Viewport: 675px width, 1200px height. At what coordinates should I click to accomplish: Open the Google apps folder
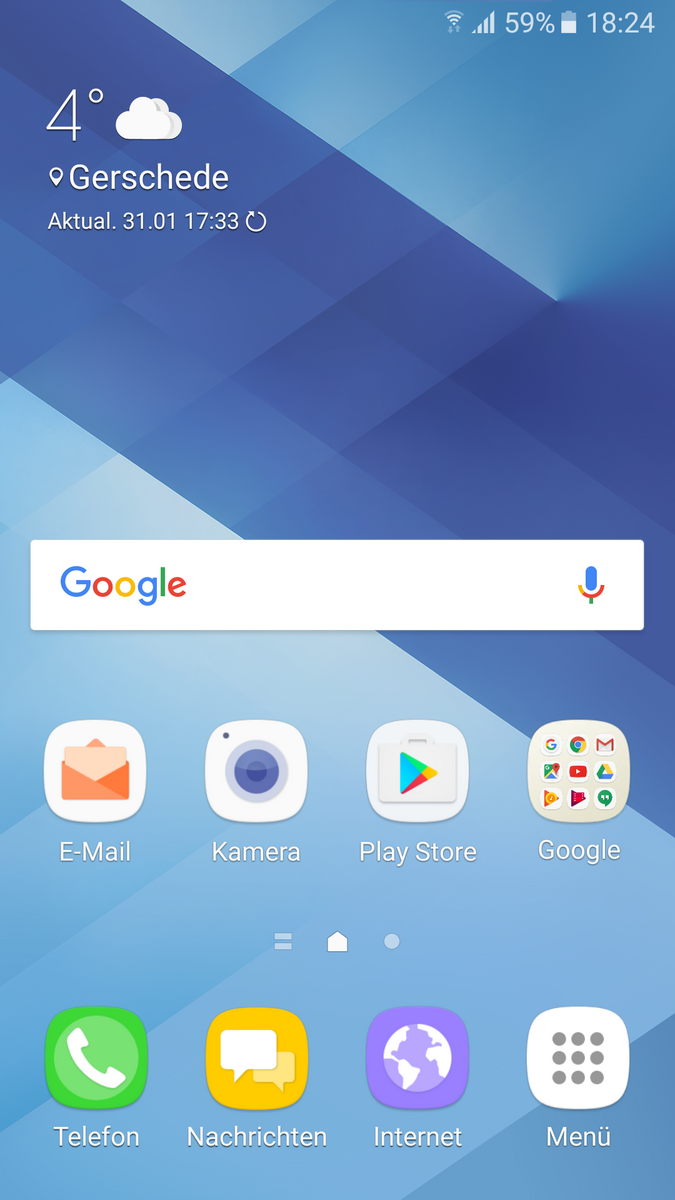tap(579, 771)
